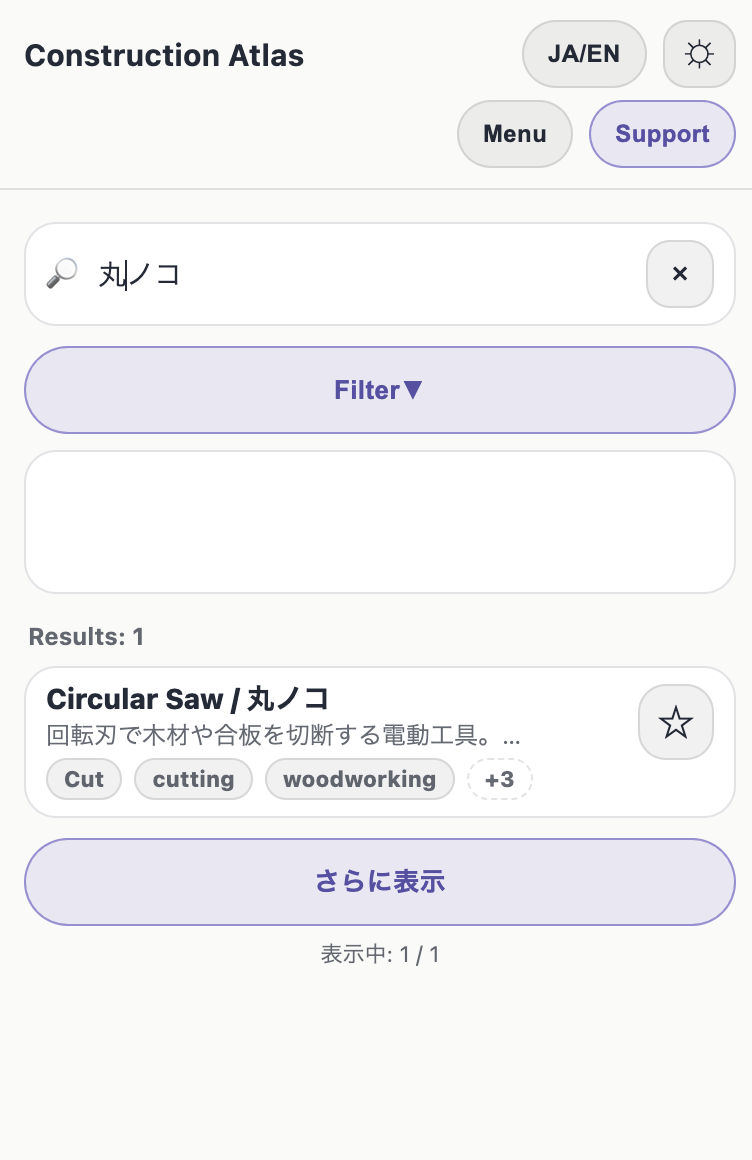
Task: Toggle the Cut filter tag
Action: pyautogui.click(x=84, y=779)
